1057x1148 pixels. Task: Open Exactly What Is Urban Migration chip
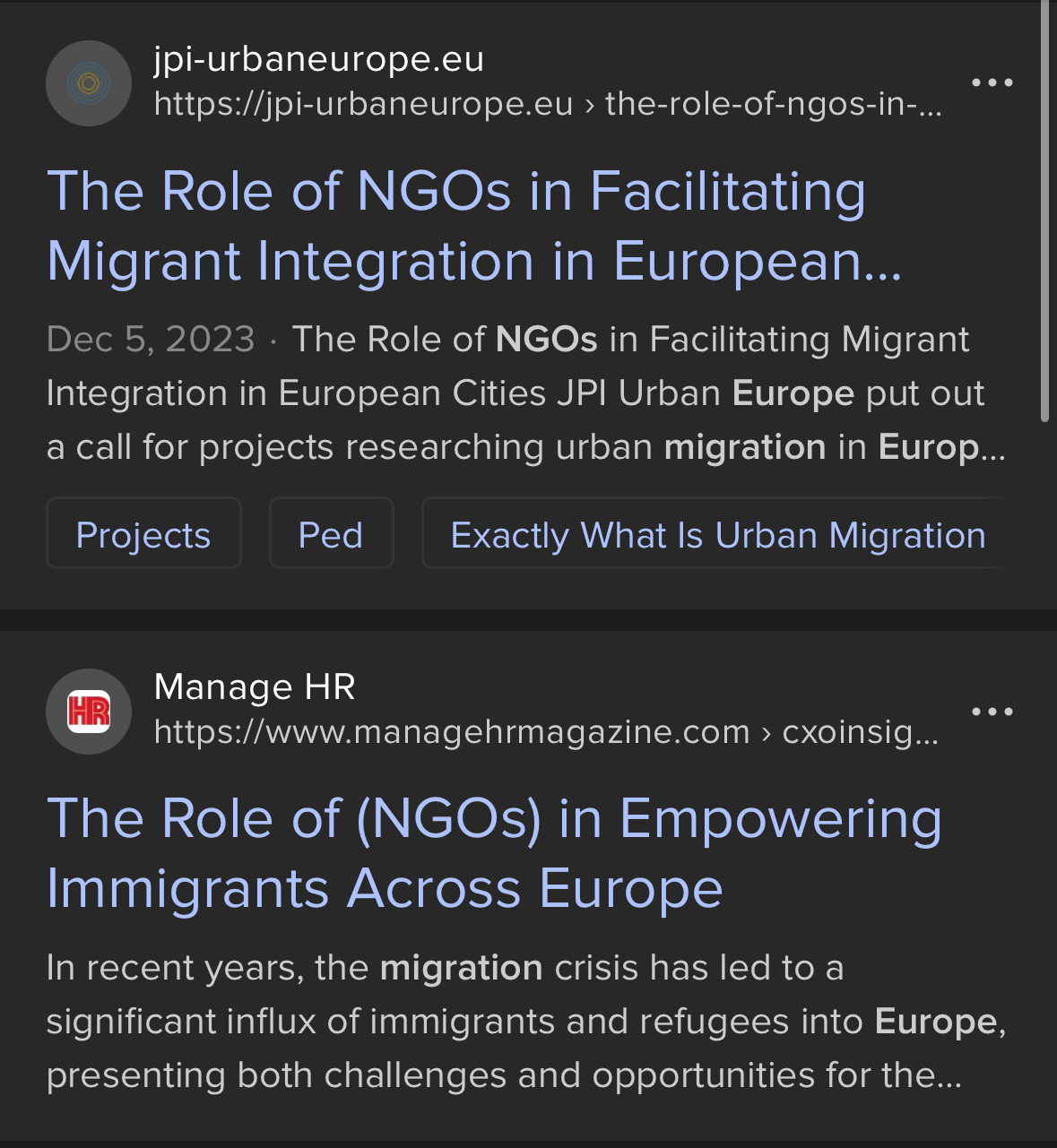[717, 535]
